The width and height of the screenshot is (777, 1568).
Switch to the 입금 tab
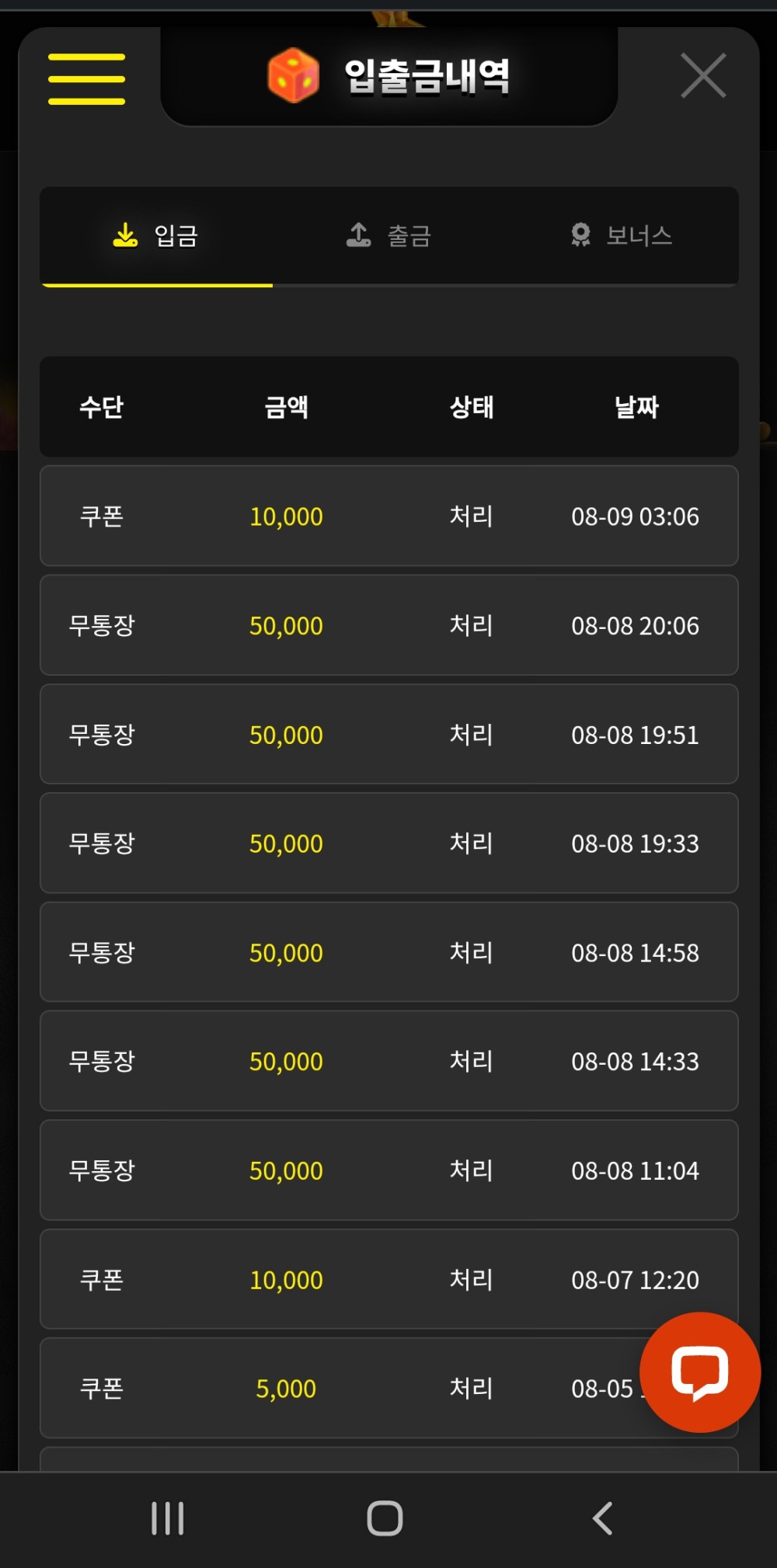point(156,235)
